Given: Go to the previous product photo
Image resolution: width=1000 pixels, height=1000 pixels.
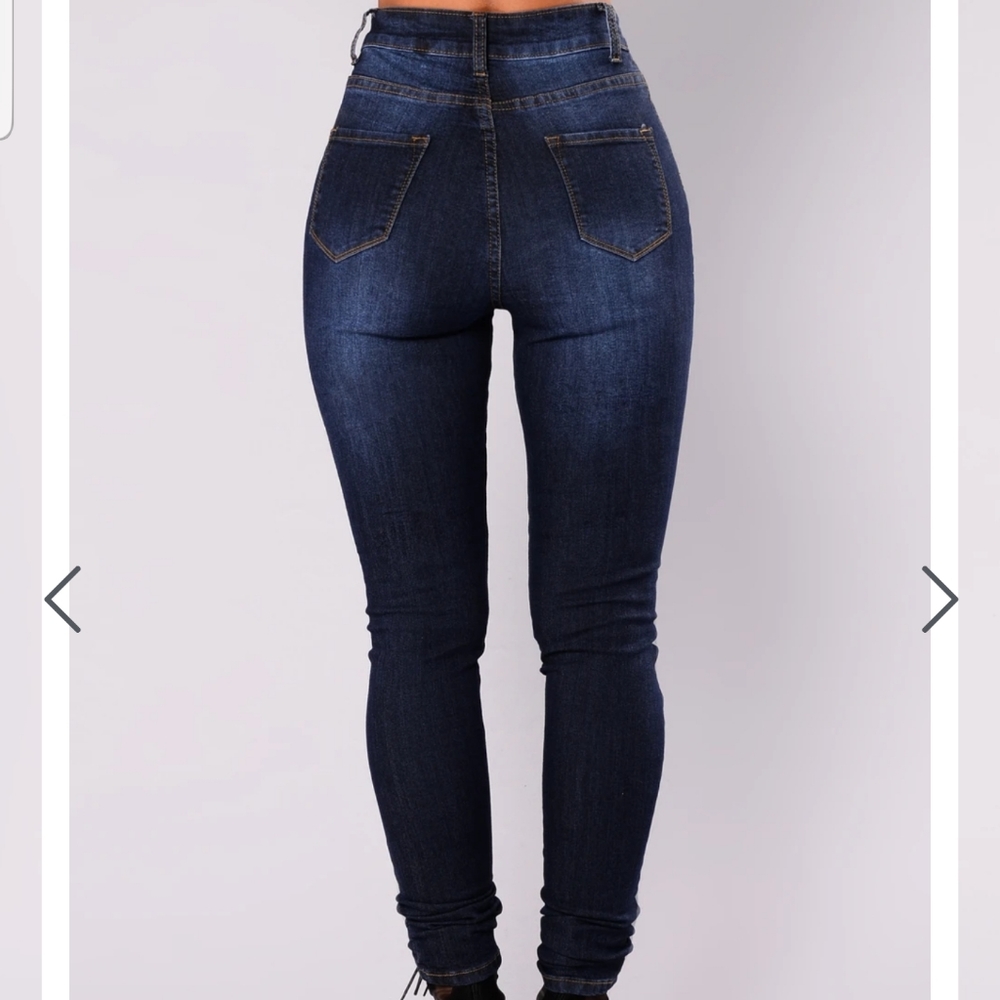Looking at the screenshot, I should [62, 599].
